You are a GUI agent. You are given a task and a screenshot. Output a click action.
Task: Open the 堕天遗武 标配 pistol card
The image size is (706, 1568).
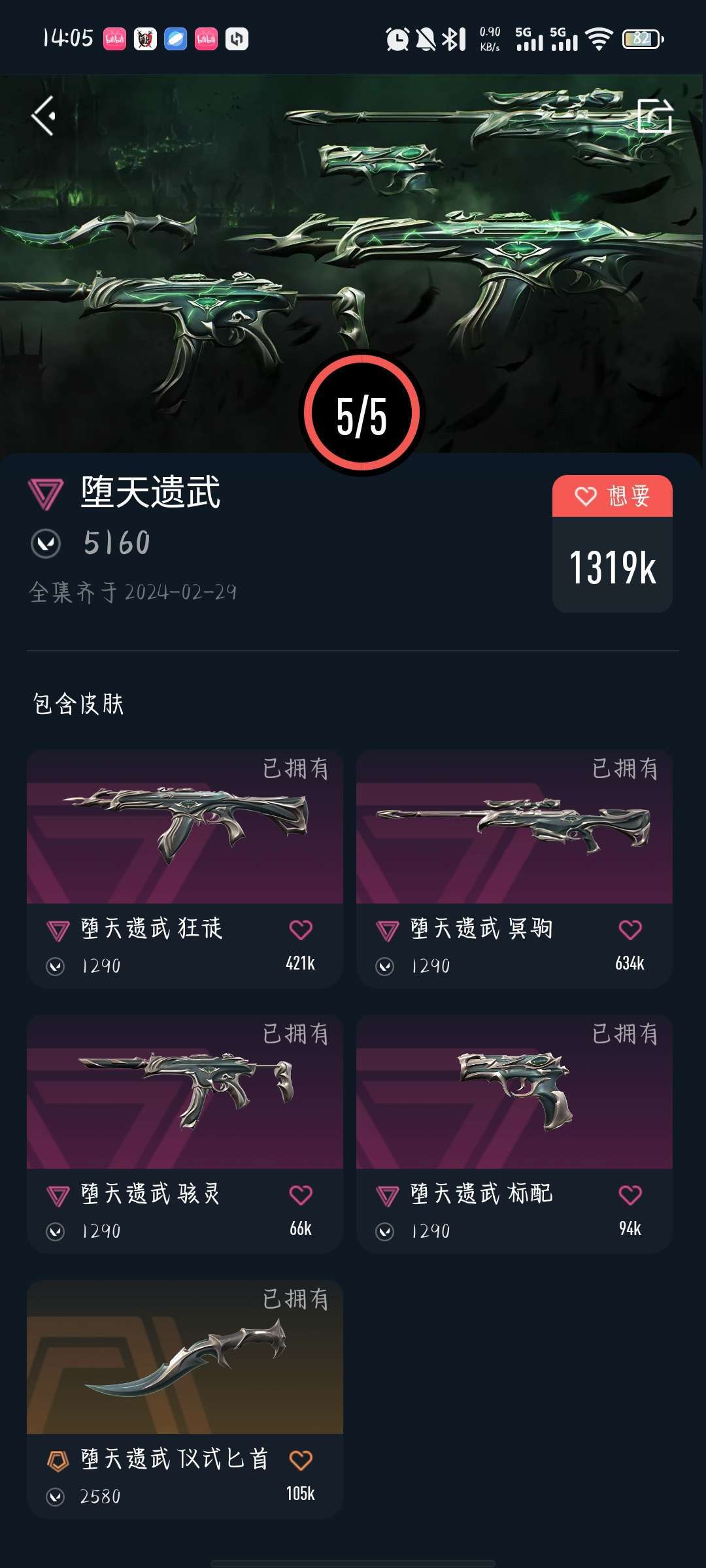tap(514, 1134)
